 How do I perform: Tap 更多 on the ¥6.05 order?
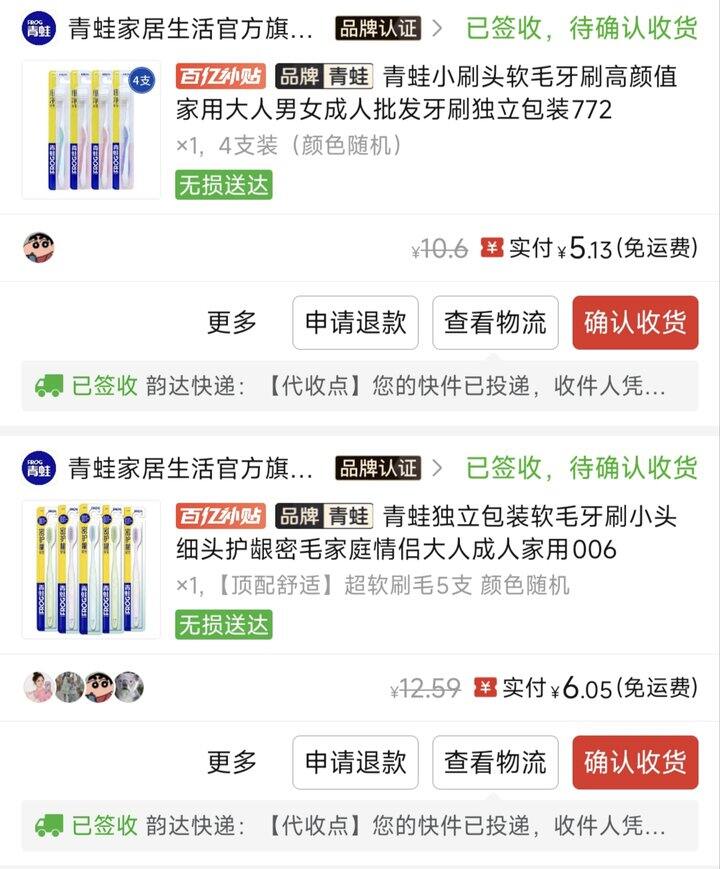(x=232, y=762)
